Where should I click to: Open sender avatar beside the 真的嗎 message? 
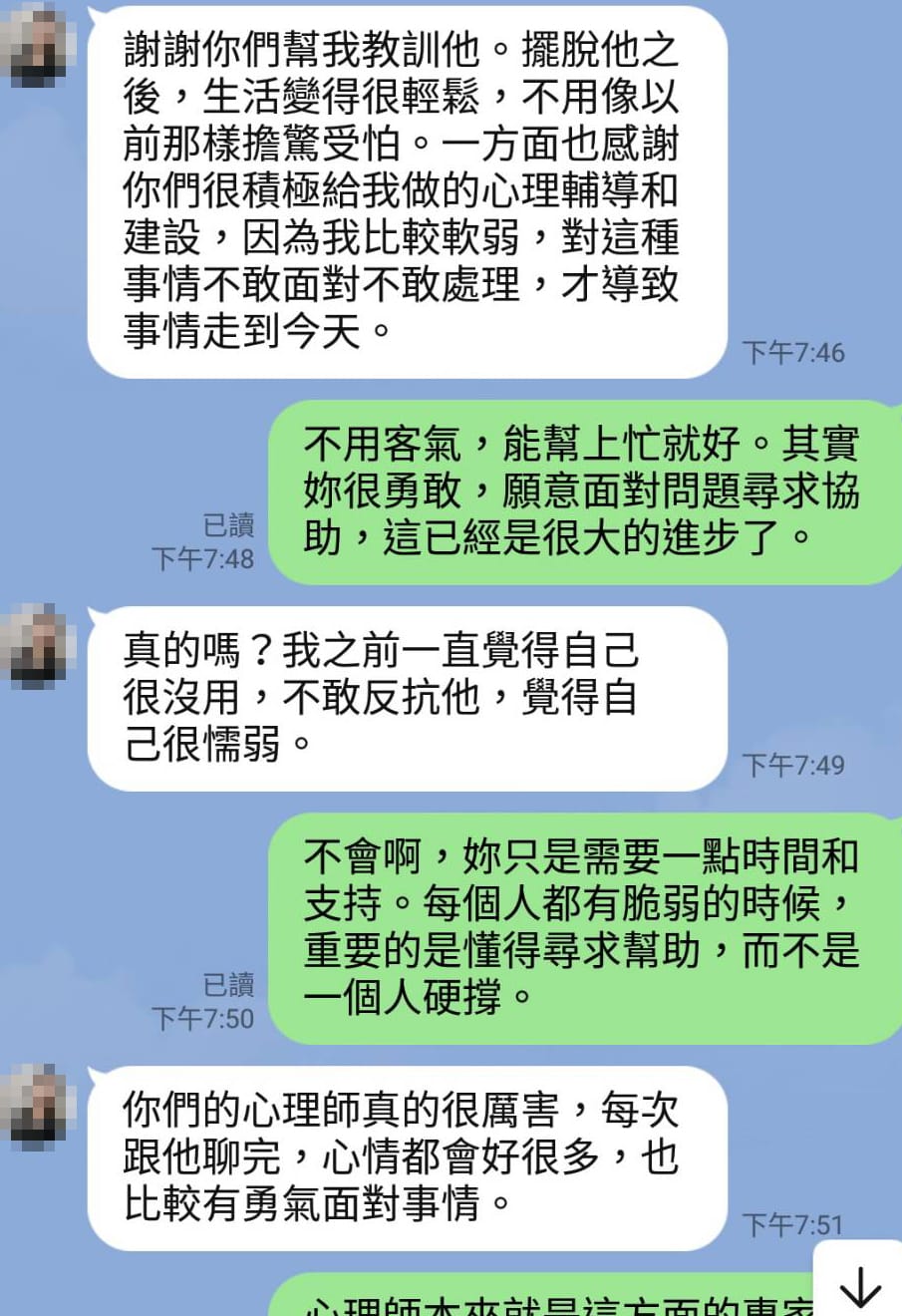39,646
